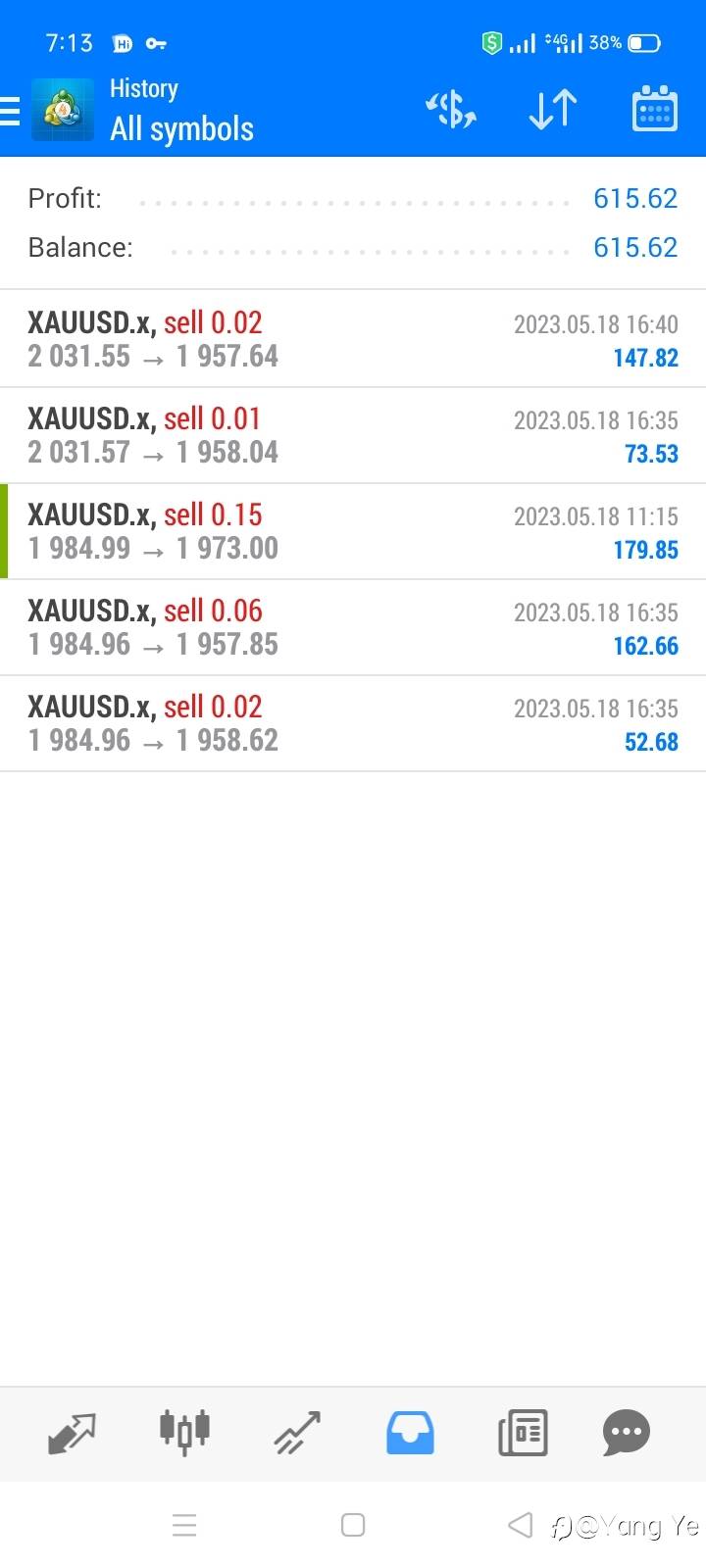
Task: Switch to the News tab
Action: (x=523, y=1433)
